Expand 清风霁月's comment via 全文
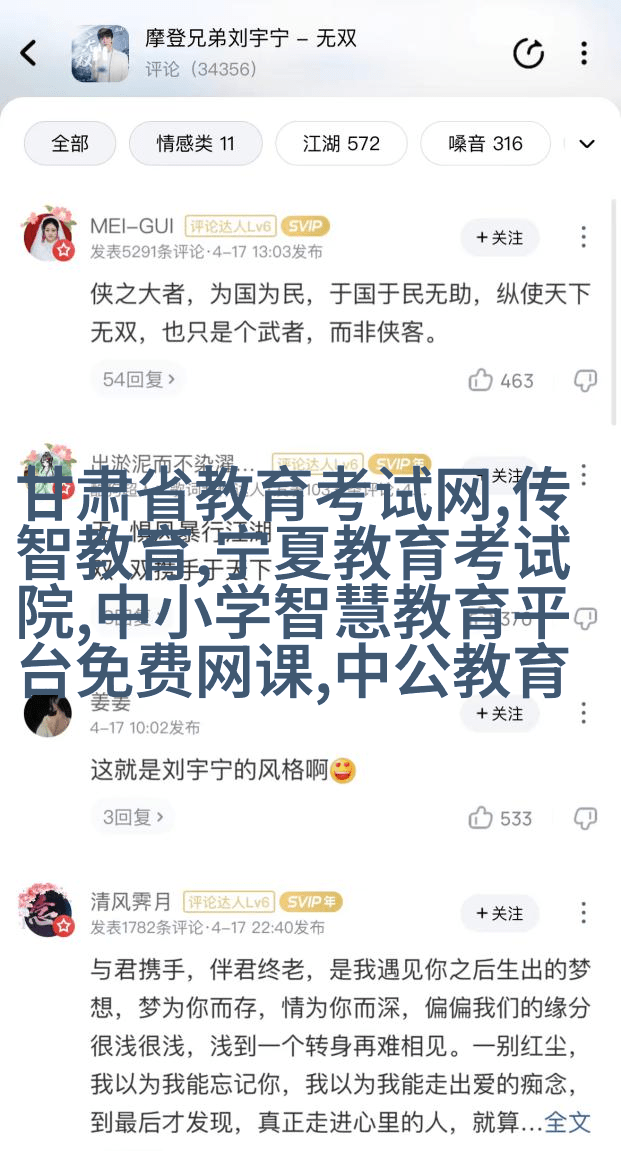The image size is (621, 1151). (x=567, y=1122)
